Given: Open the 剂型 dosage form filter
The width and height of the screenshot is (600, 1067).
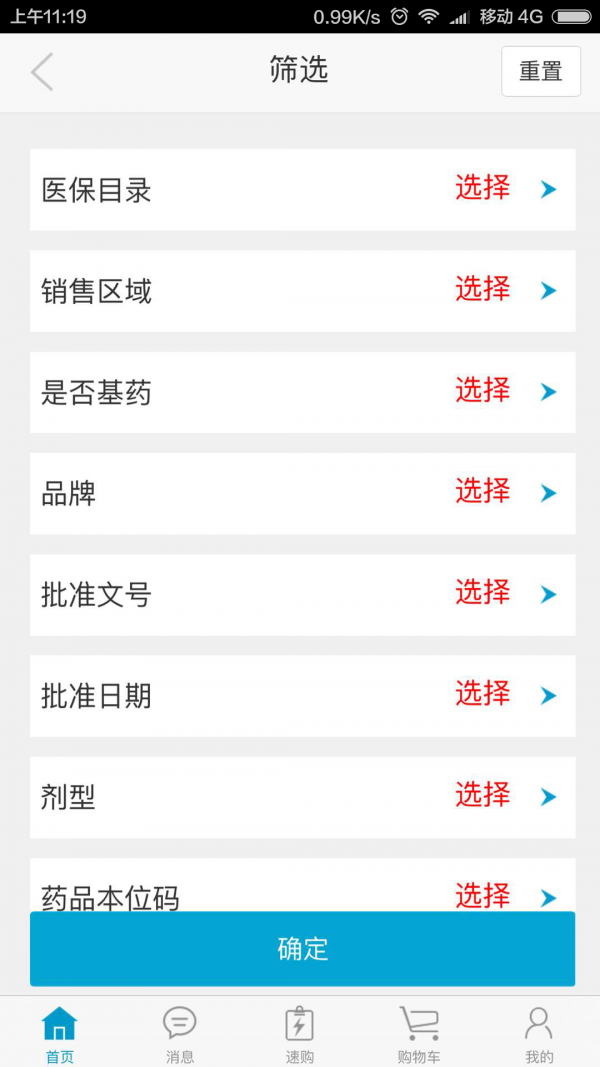Looking at the screenshot, I should click(x=303, y=798).
